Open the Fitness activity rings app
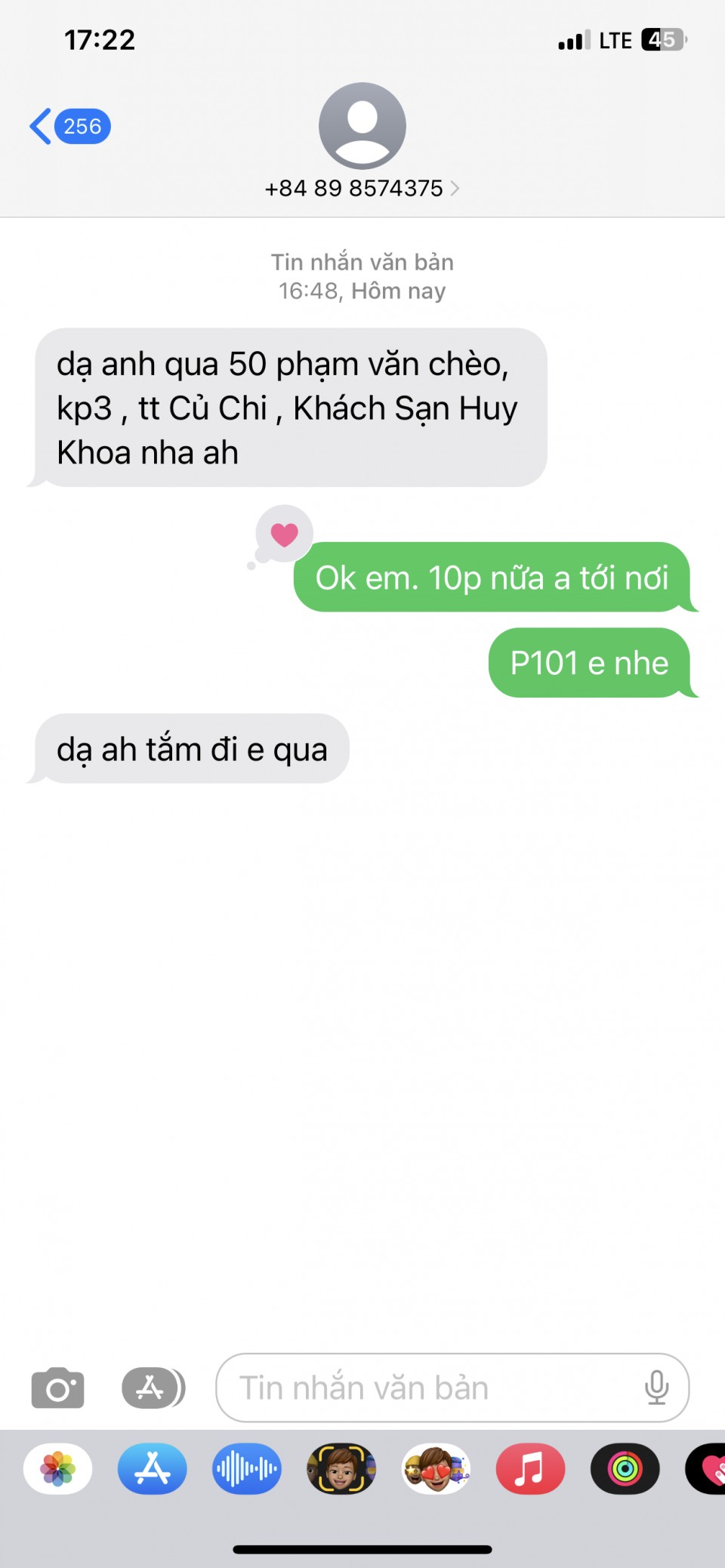Screen dimensions: 725x1568 point(625,1469)
